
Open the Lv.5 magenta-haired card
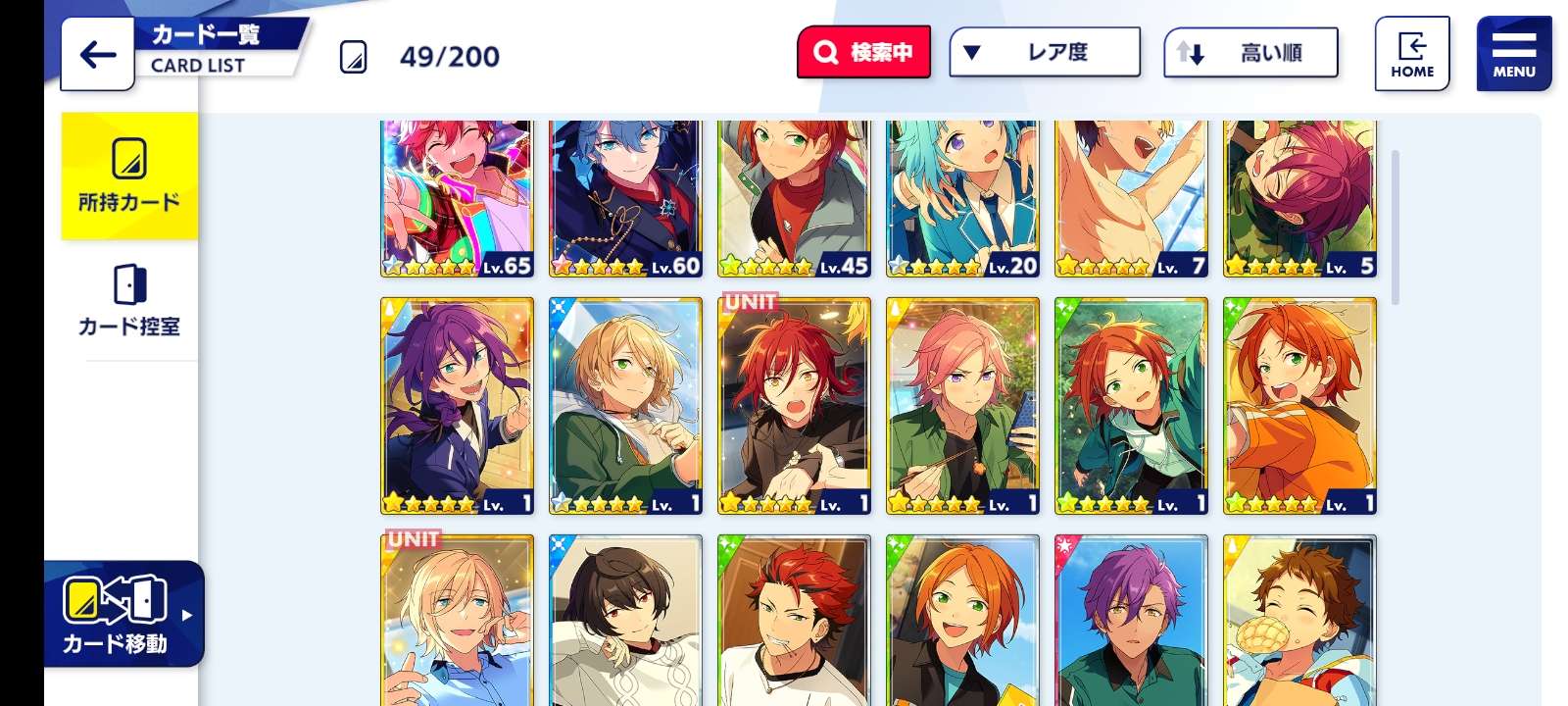click(x=1299, y=196)
